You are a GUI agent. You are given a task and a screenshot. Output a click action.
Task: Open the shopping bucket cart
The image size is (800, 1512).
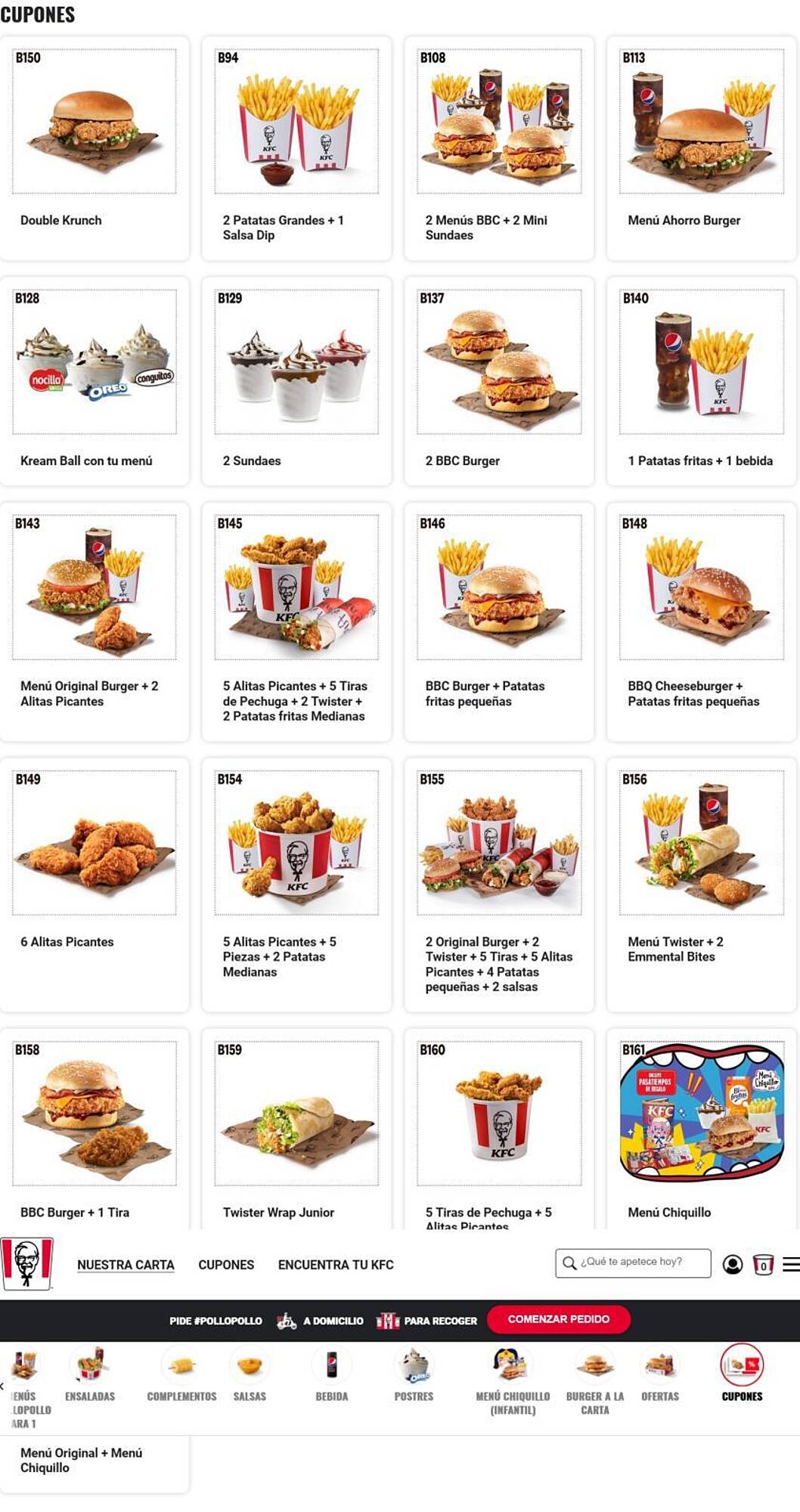pyautogui.click(x=763, y=1265)
